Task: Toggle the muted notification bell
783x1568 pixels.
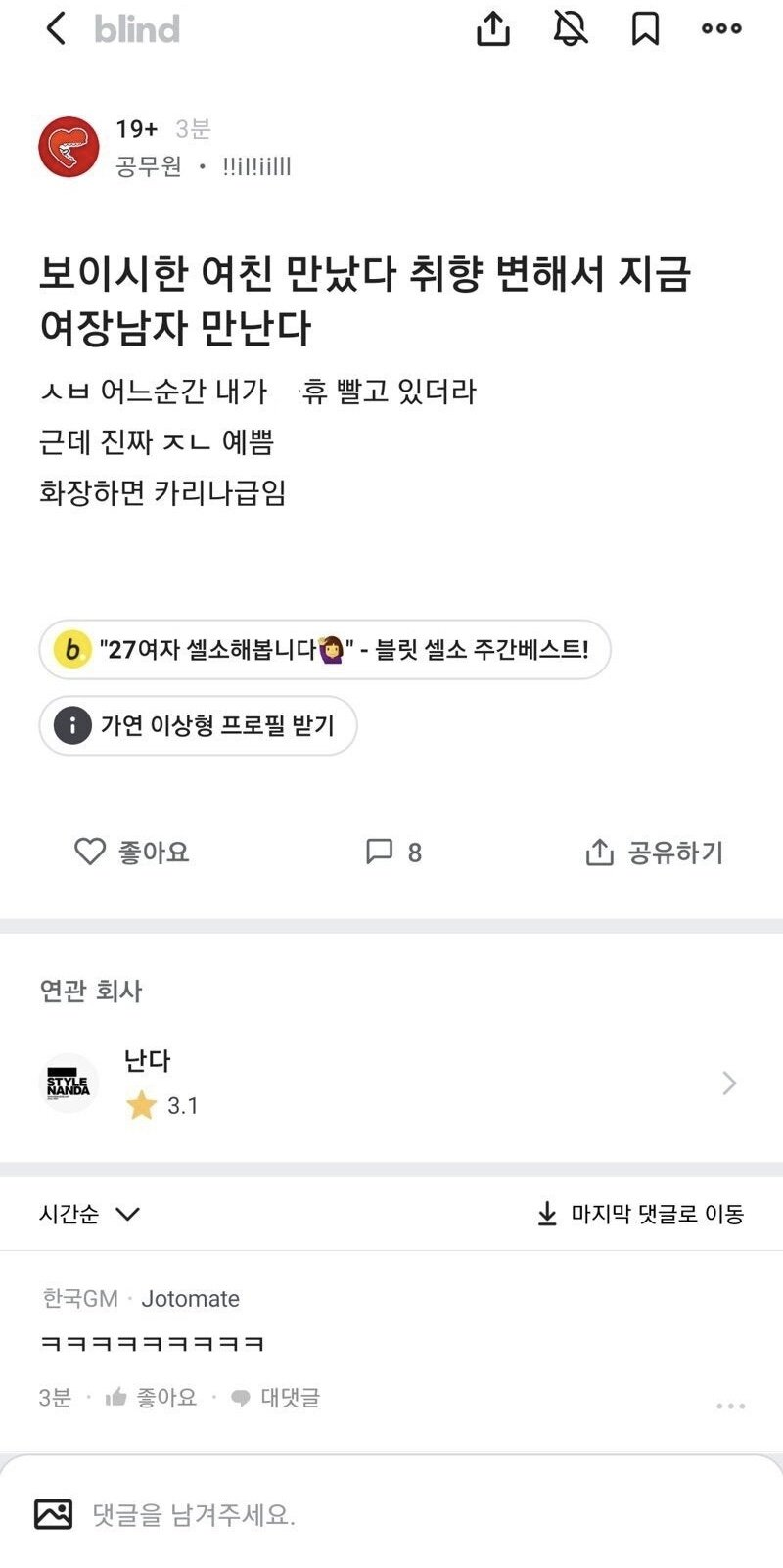Action: pos(571,28)
